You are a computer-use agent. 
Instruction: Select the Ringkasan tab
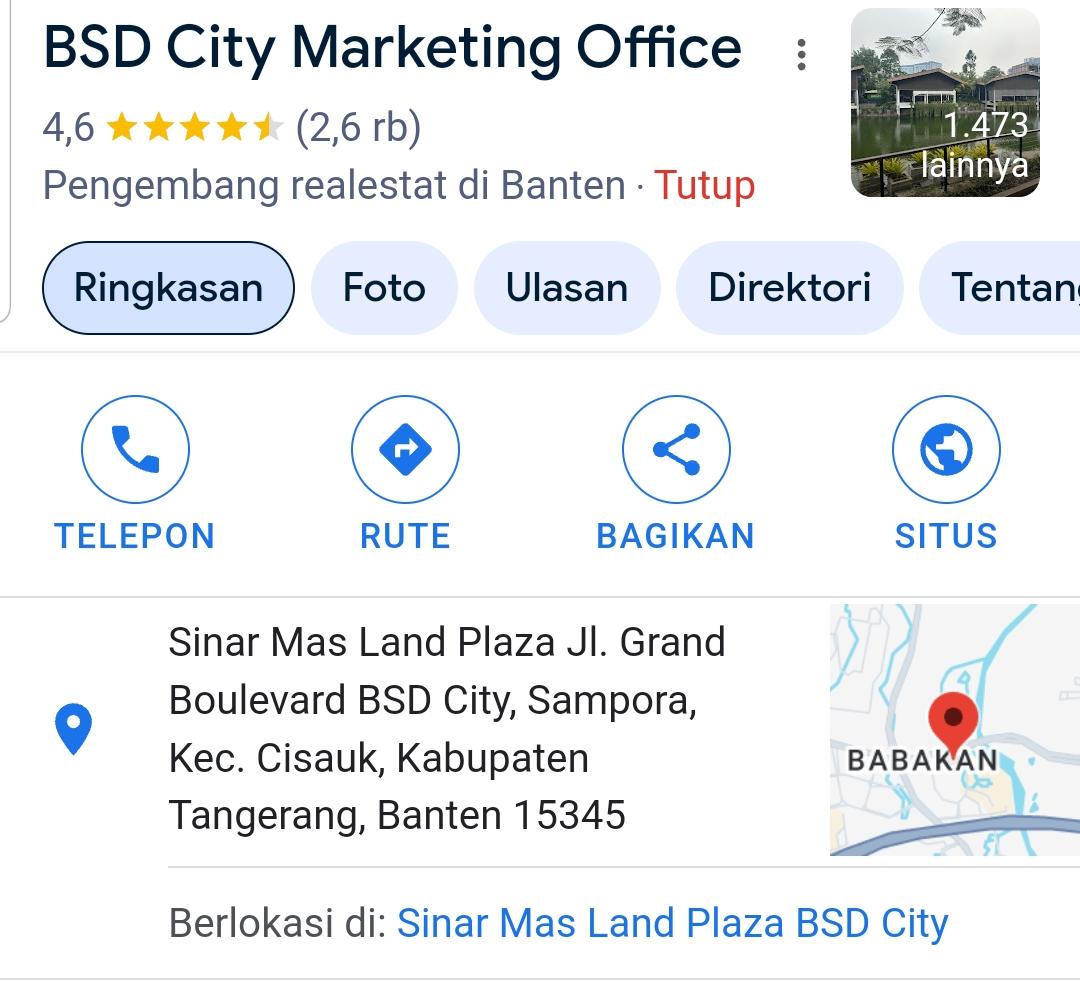(x=168, y=288)
